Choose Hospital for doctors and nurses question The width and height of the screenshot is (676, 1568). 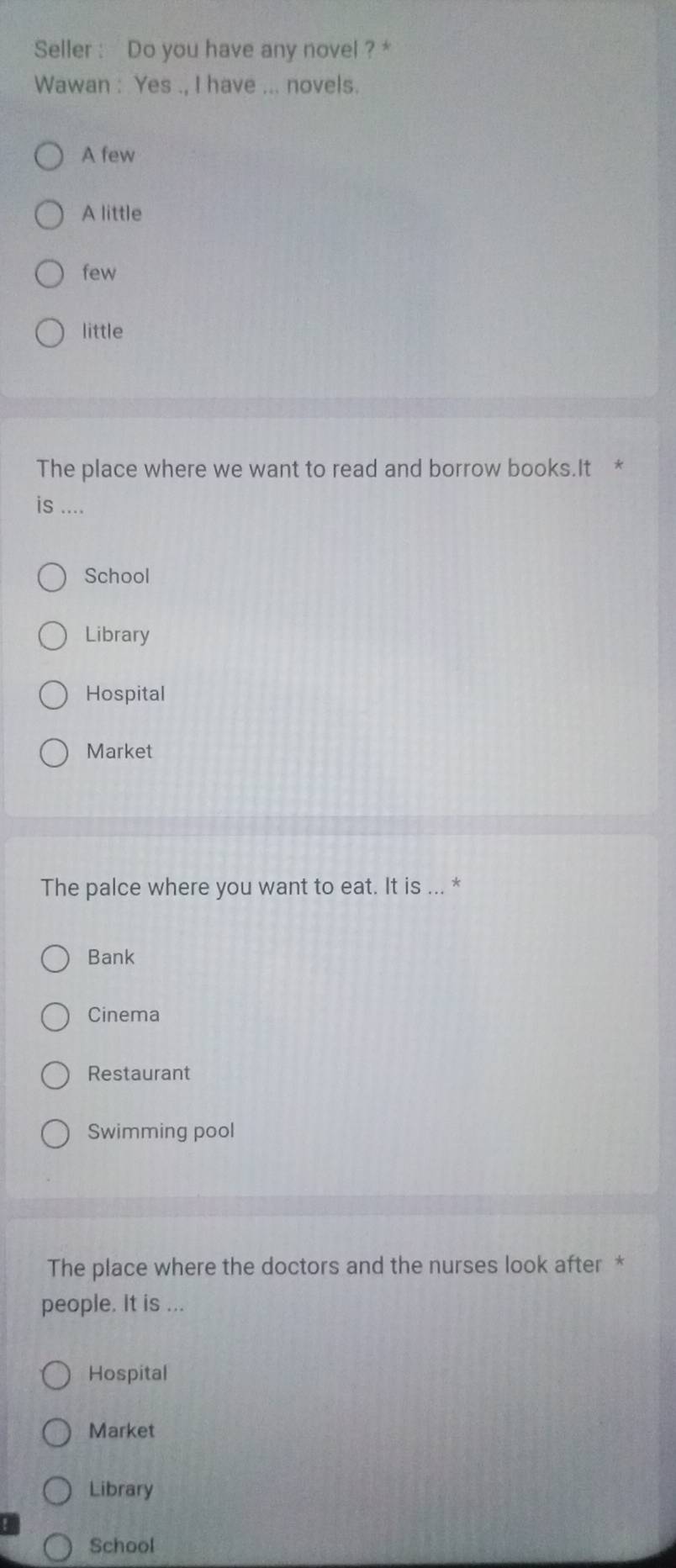point(56,1375)
